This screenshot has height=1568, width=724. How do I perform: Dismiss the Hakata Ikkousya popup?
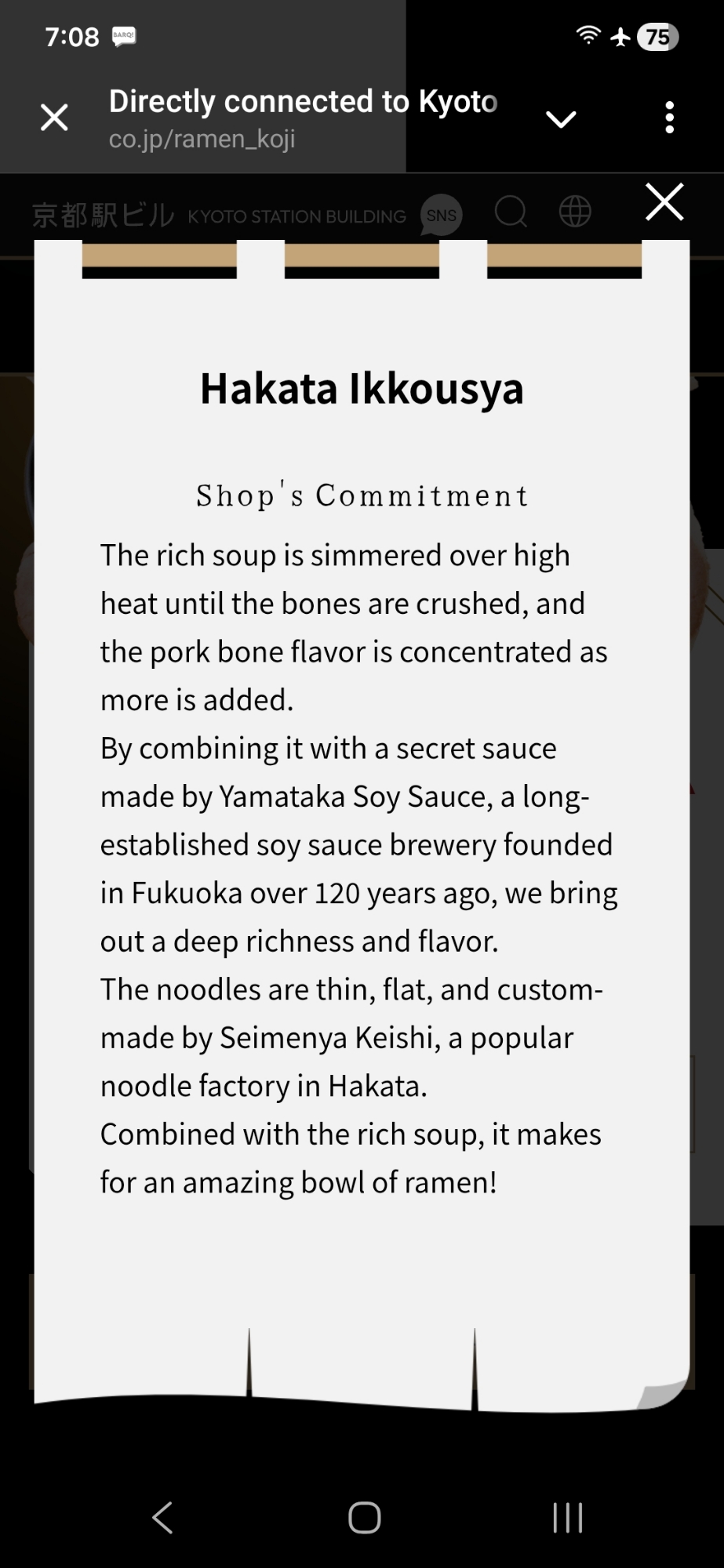(664, 202)
